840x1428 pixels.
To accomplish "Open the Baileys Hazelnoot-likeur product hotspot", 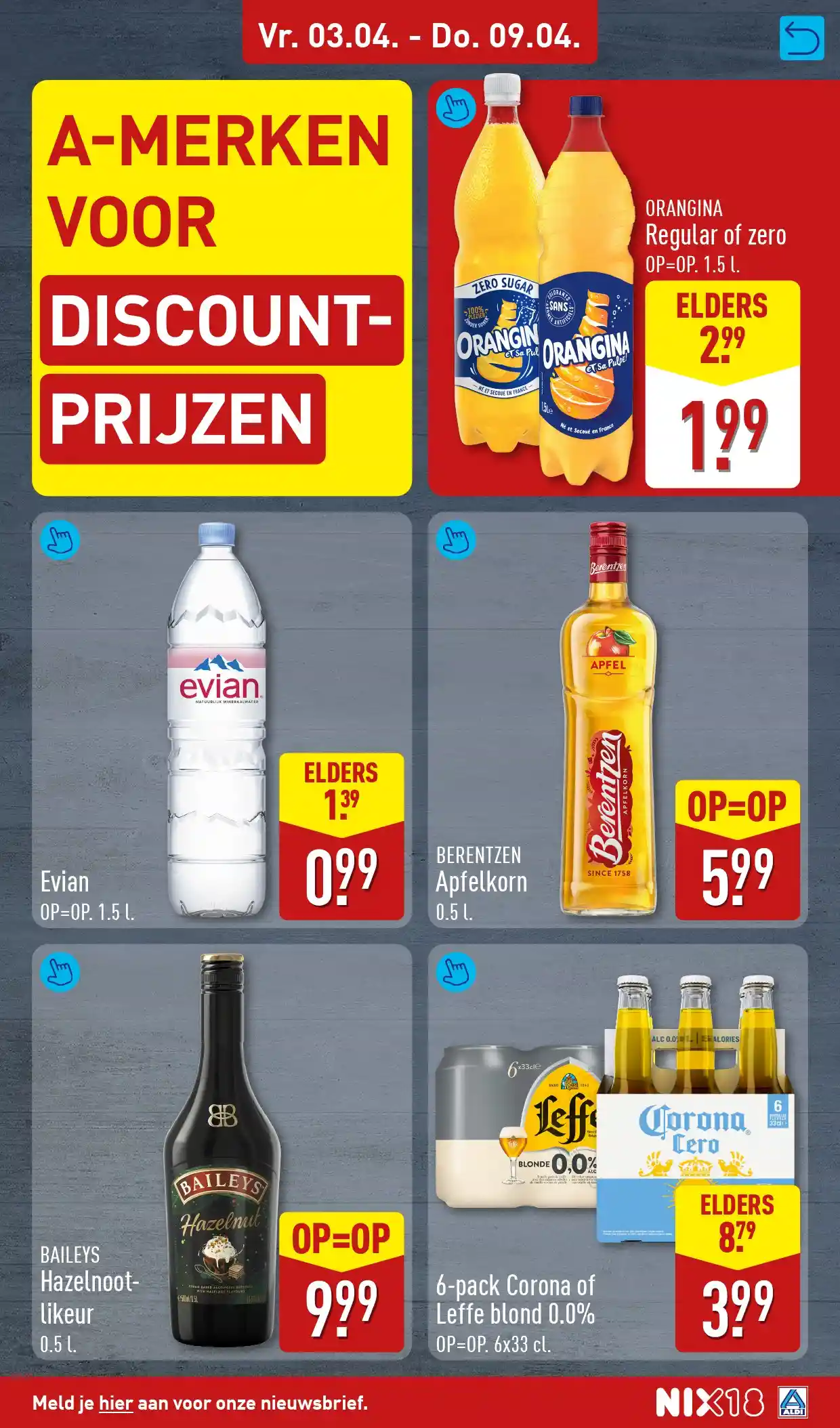I will coord(60,972).
